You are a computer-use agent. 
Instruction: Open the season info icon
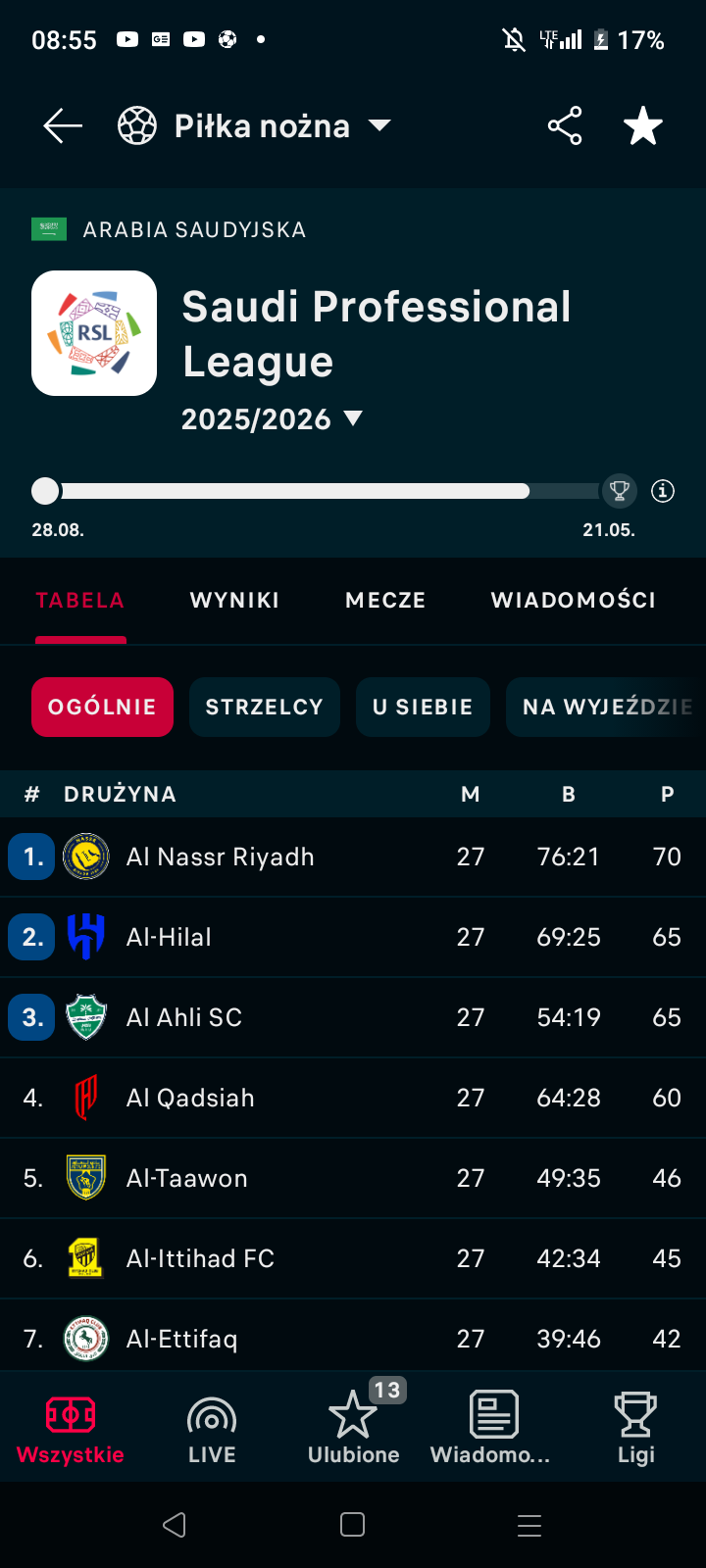(663, 491)
